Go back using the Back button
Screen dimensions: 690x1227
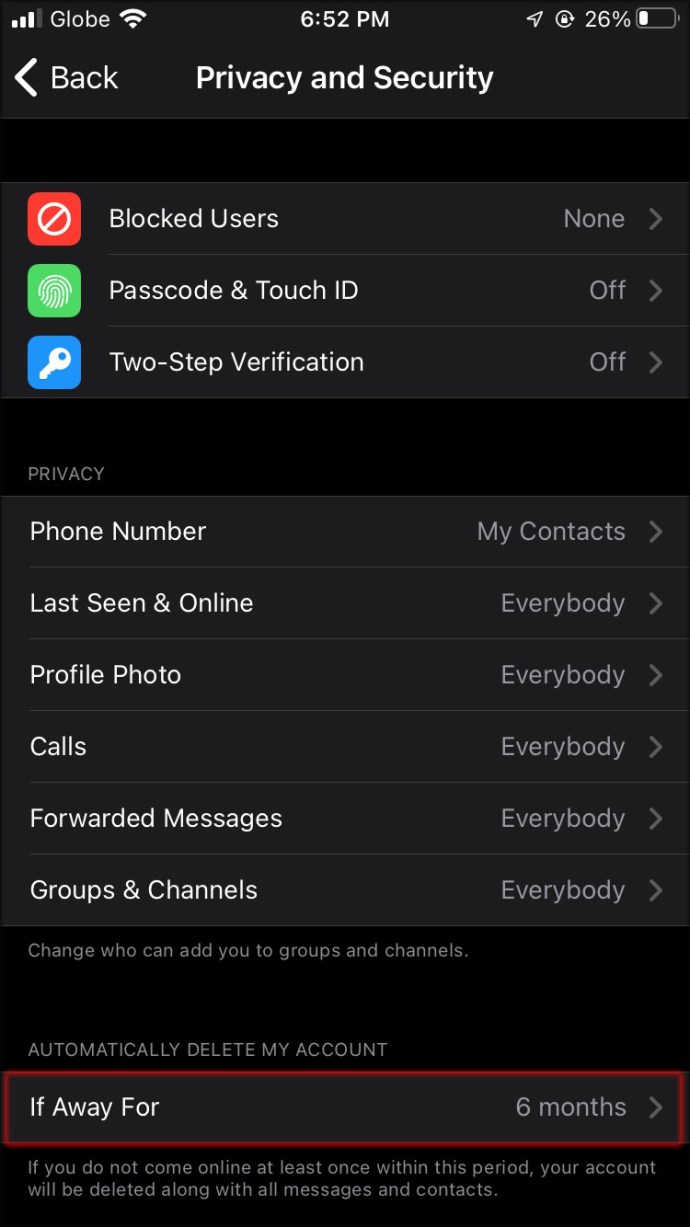point(66,78)
